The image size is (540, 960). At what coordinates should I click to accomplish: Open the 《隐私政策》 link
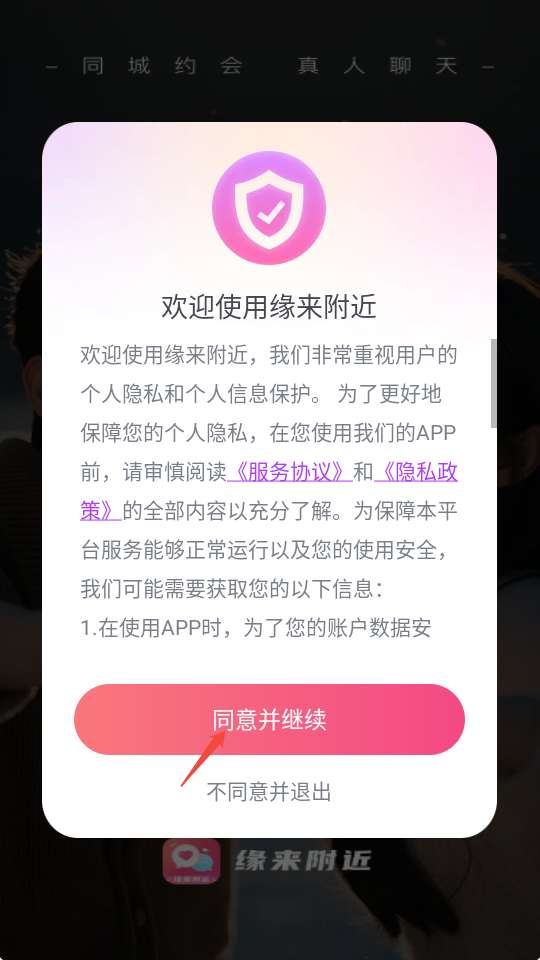click(416, 472)
